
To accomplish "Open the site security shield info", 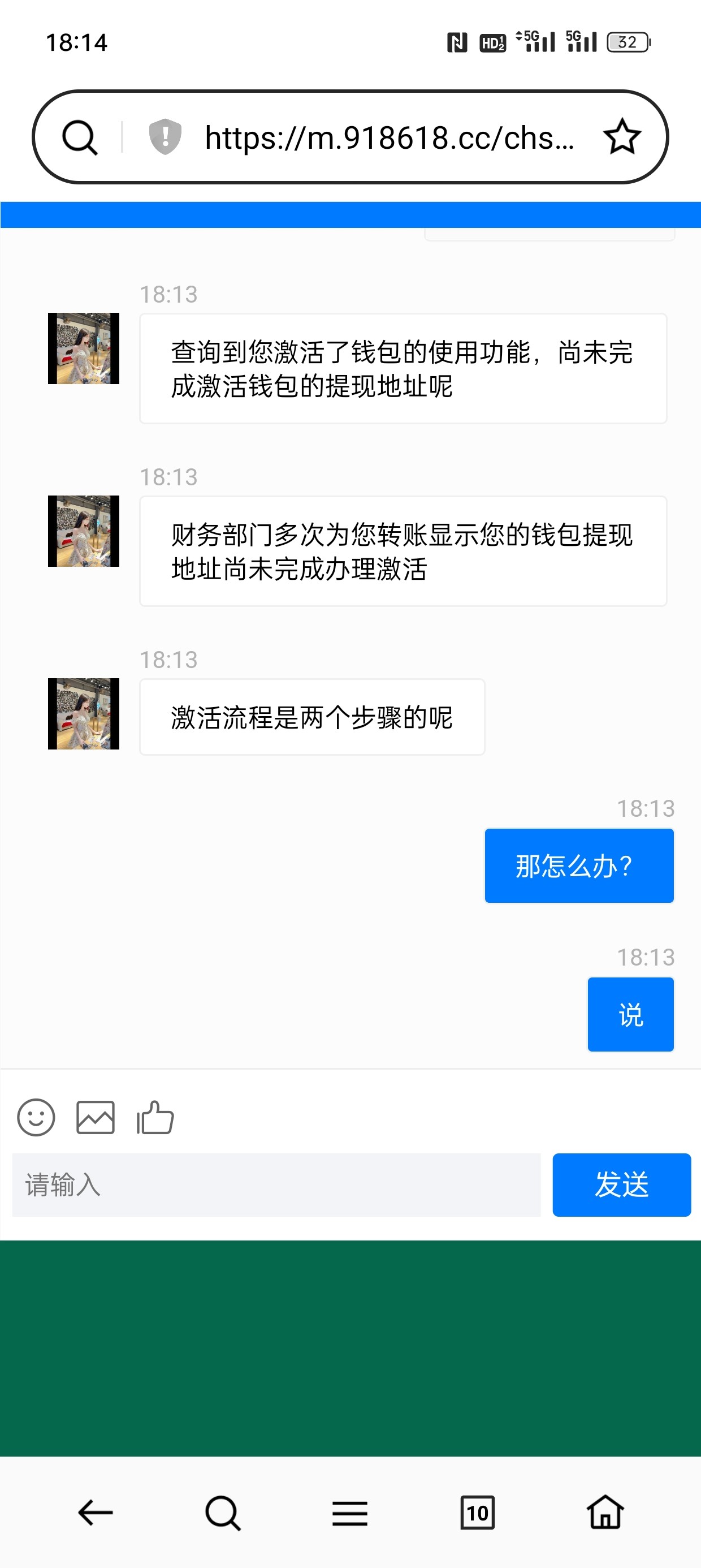I will [x=165, y=137].
